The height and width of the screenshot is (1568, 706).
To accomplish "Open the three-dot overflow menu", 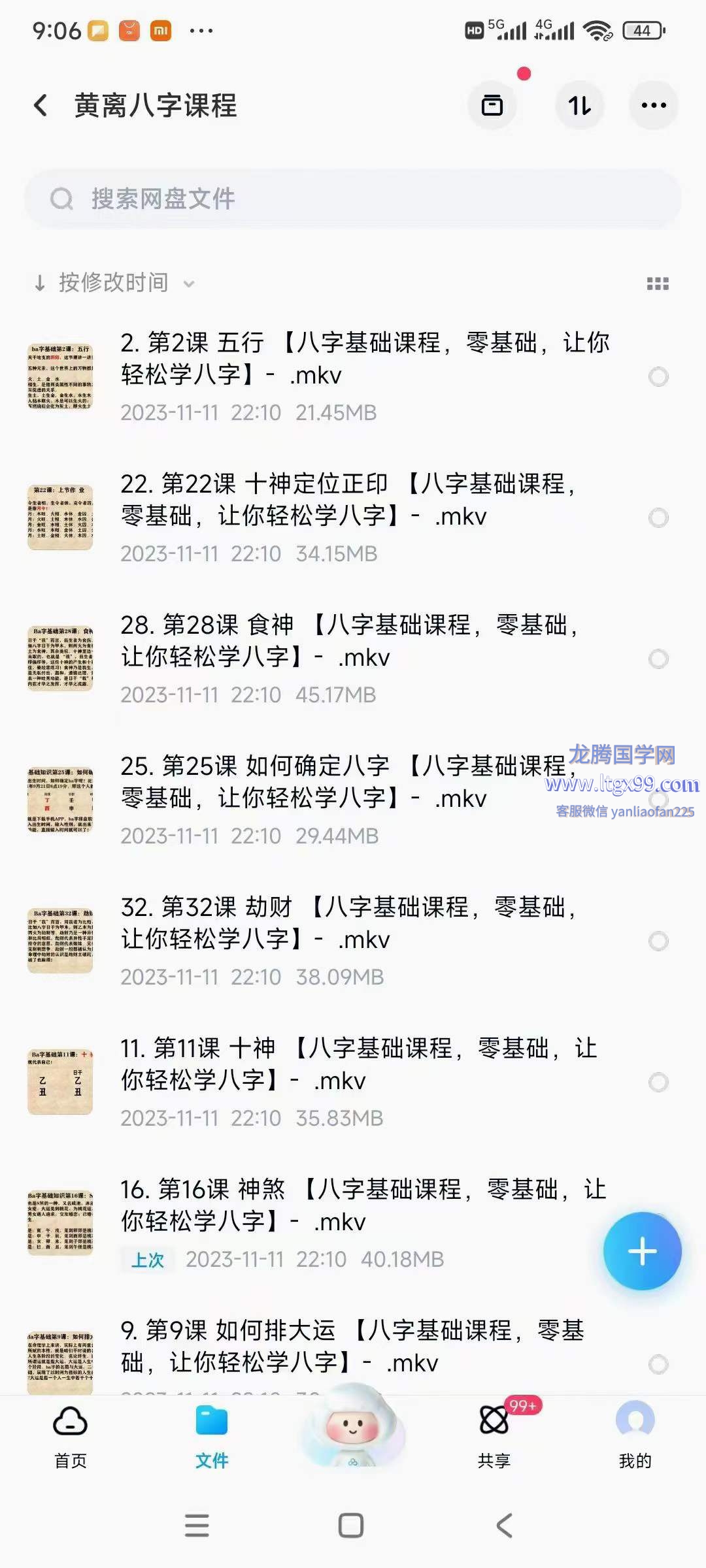I will 654,105.
